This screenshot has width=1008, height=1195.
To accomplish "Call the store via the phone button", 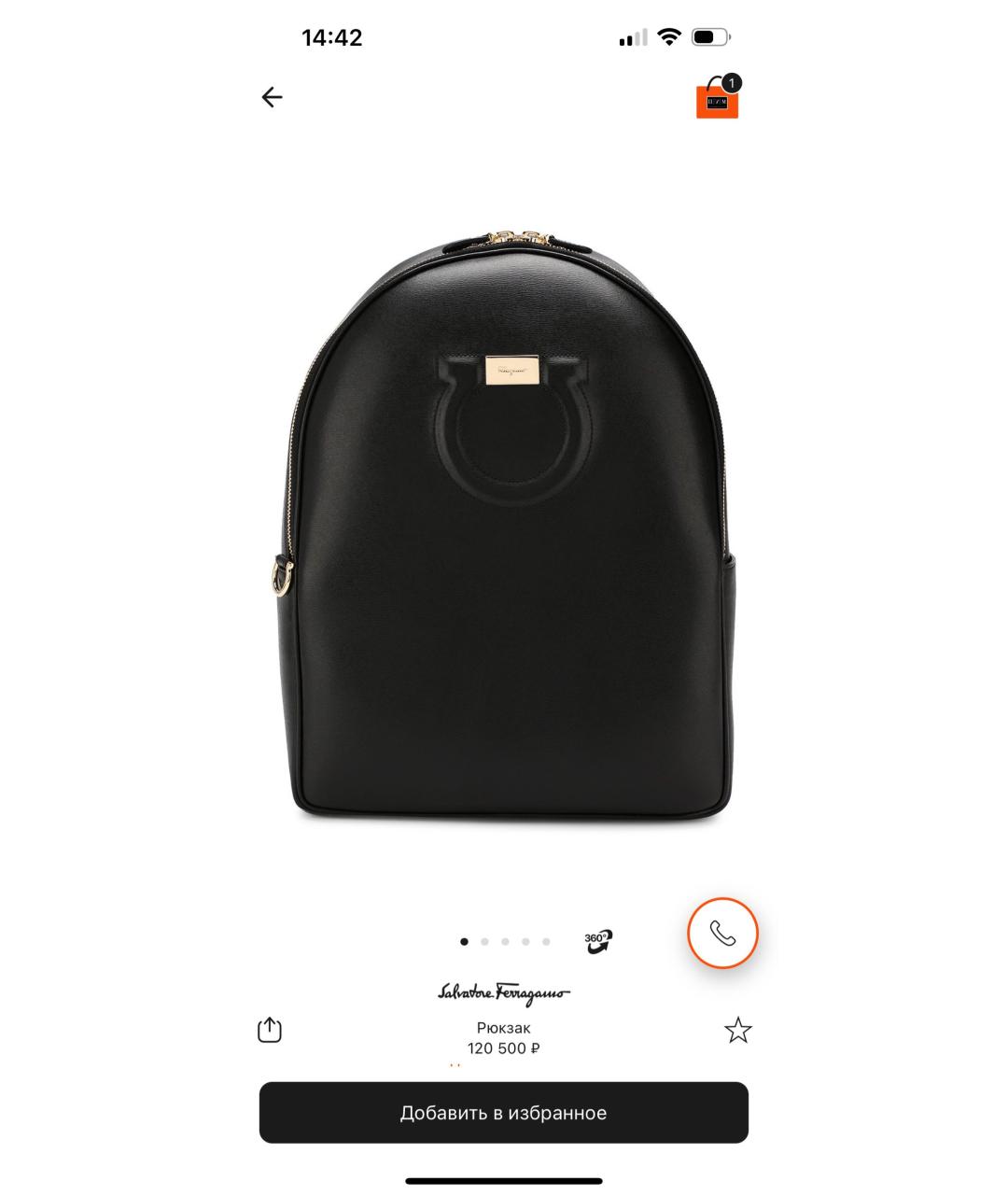I will point(722,933).
